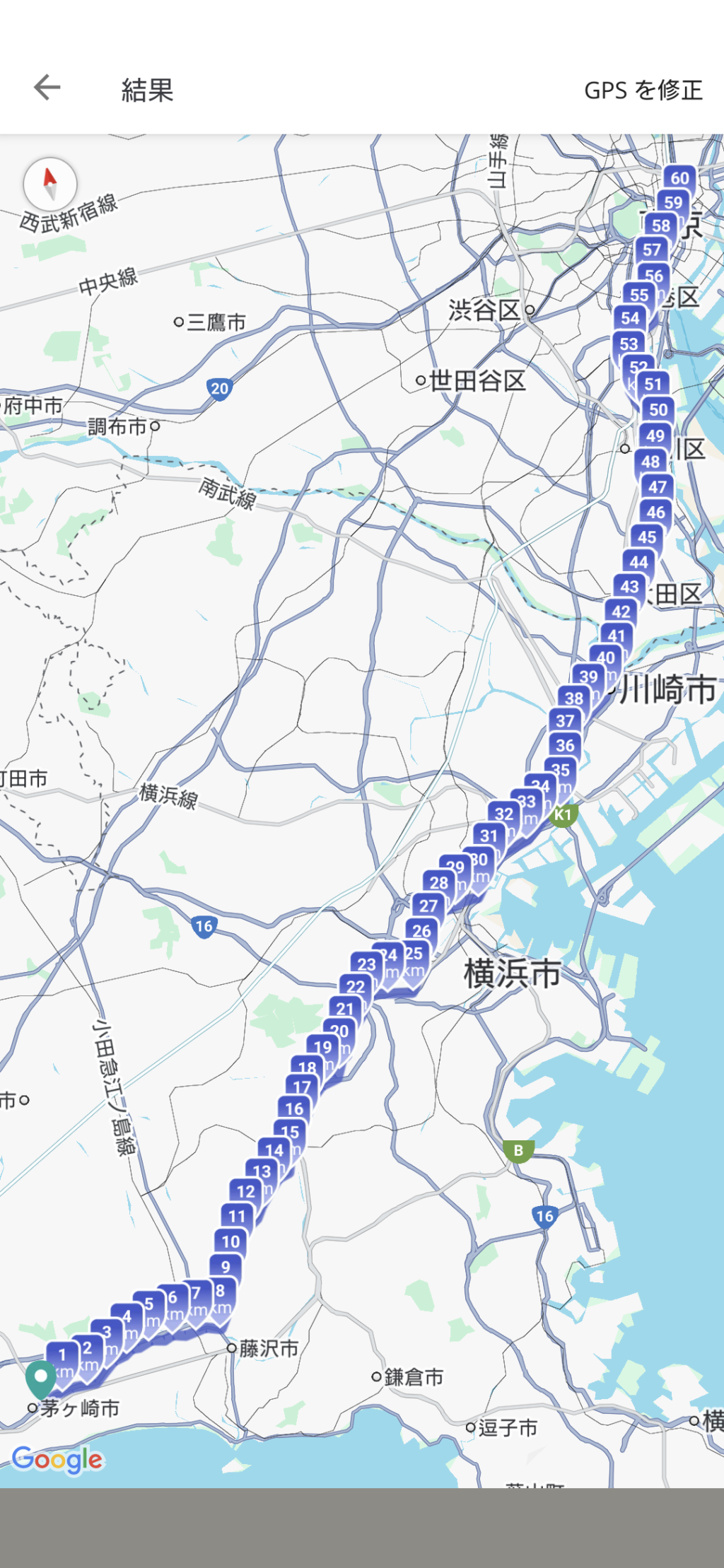Select the 10 km marker on the route

[230, 1242]
